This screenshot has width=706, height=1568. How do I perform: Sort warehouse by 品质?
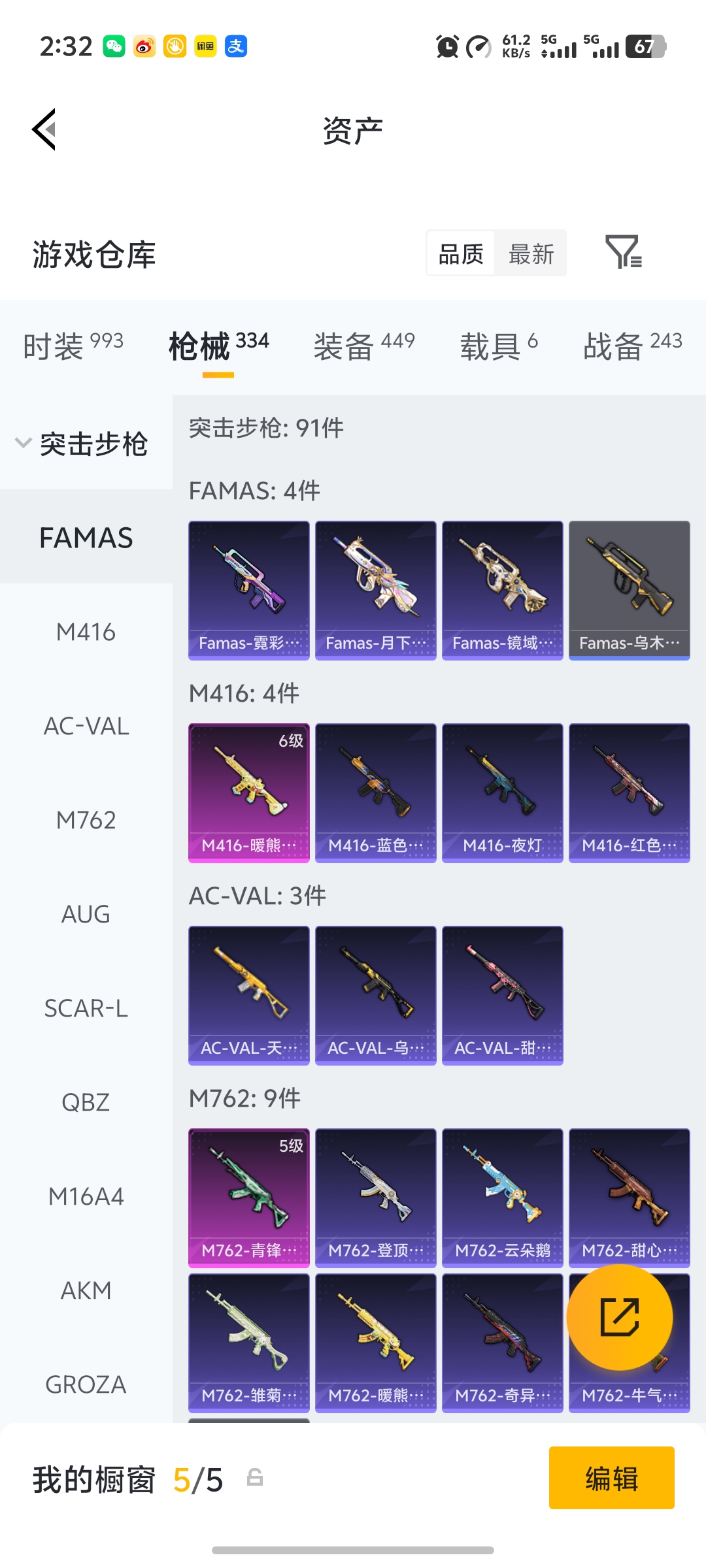coord(461,254)
